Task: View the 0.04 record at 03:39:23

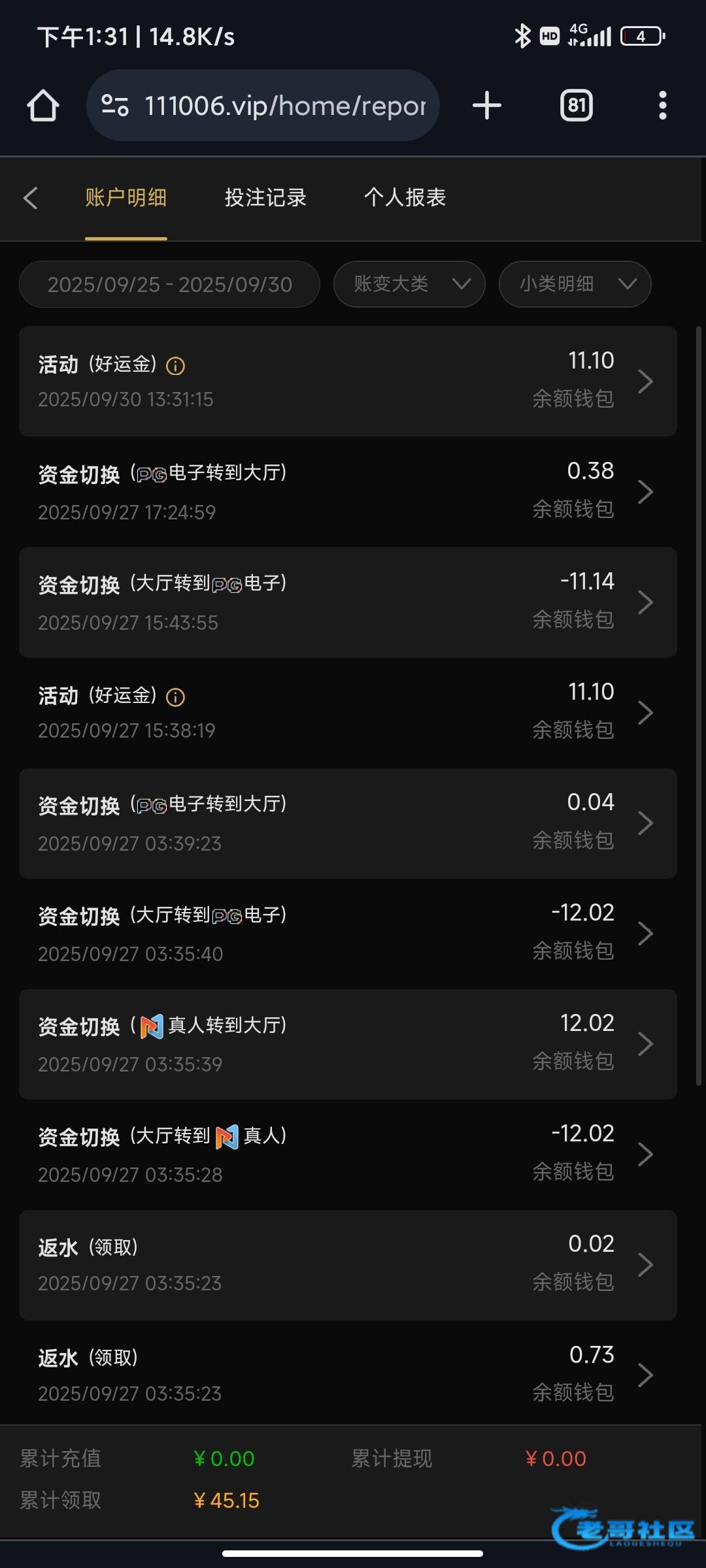Action: (347, 823)
